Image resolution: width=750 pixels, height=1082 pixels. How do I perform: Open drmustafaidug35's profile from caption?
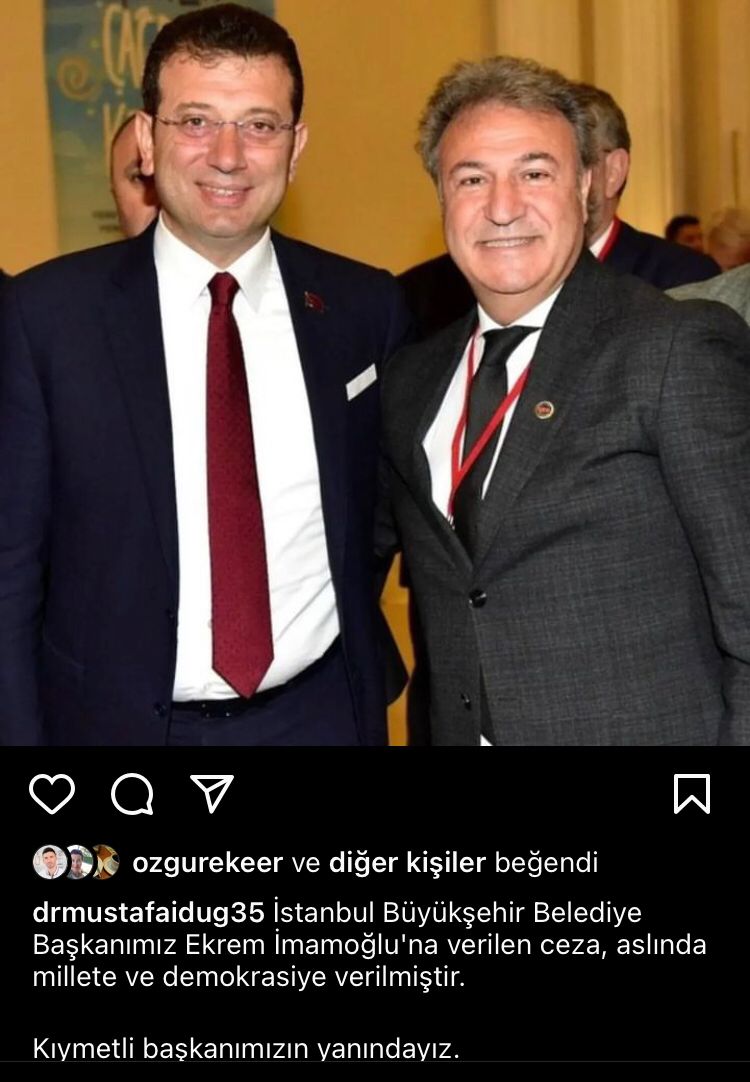coord(148,913)
